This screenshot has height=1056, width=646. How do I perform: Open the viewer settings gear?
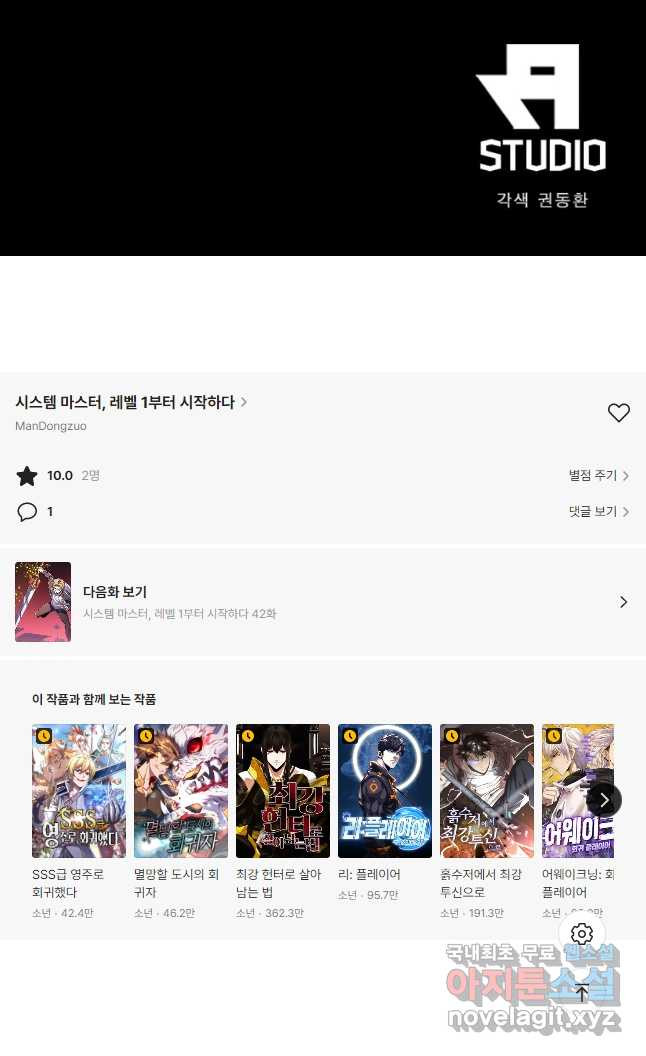582,934
